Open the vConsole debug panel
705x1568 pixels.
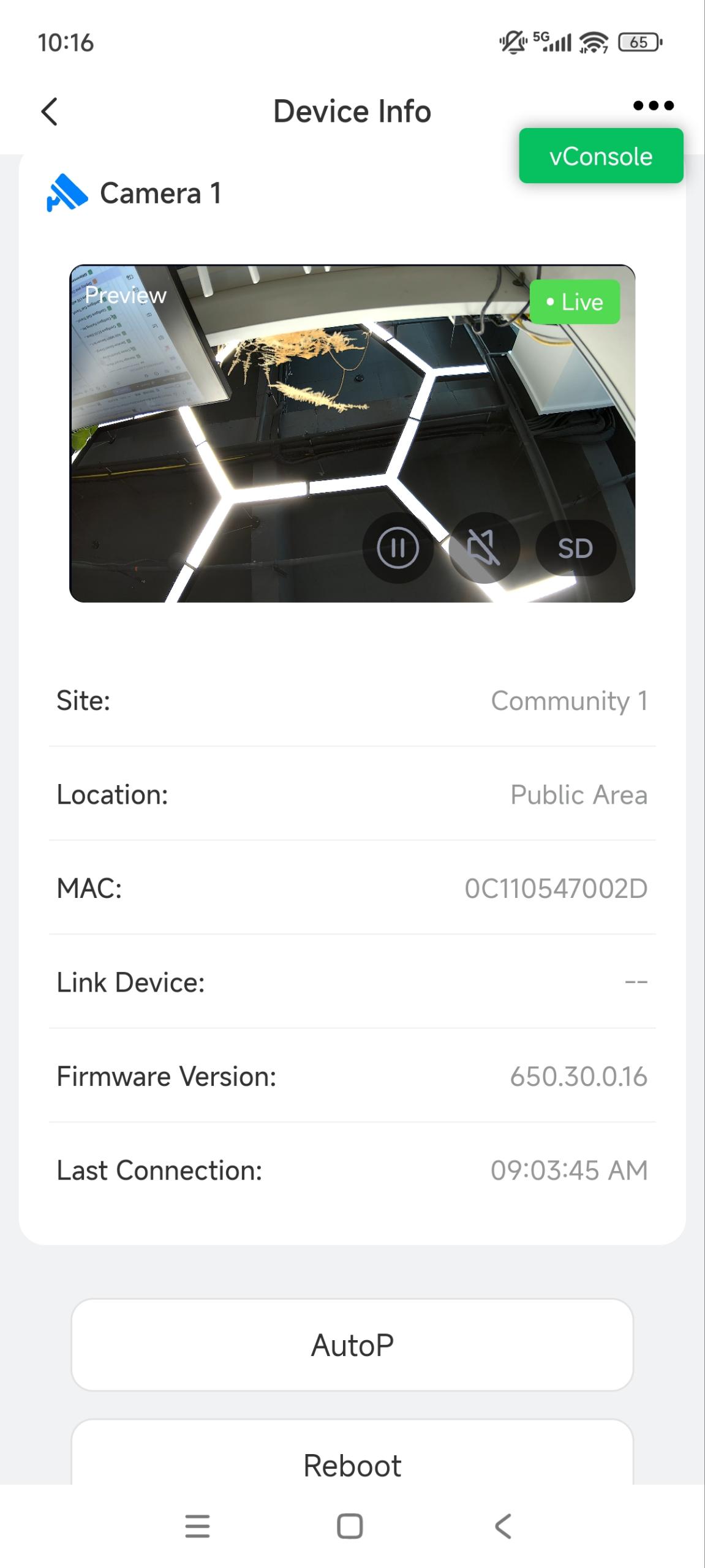601,156
